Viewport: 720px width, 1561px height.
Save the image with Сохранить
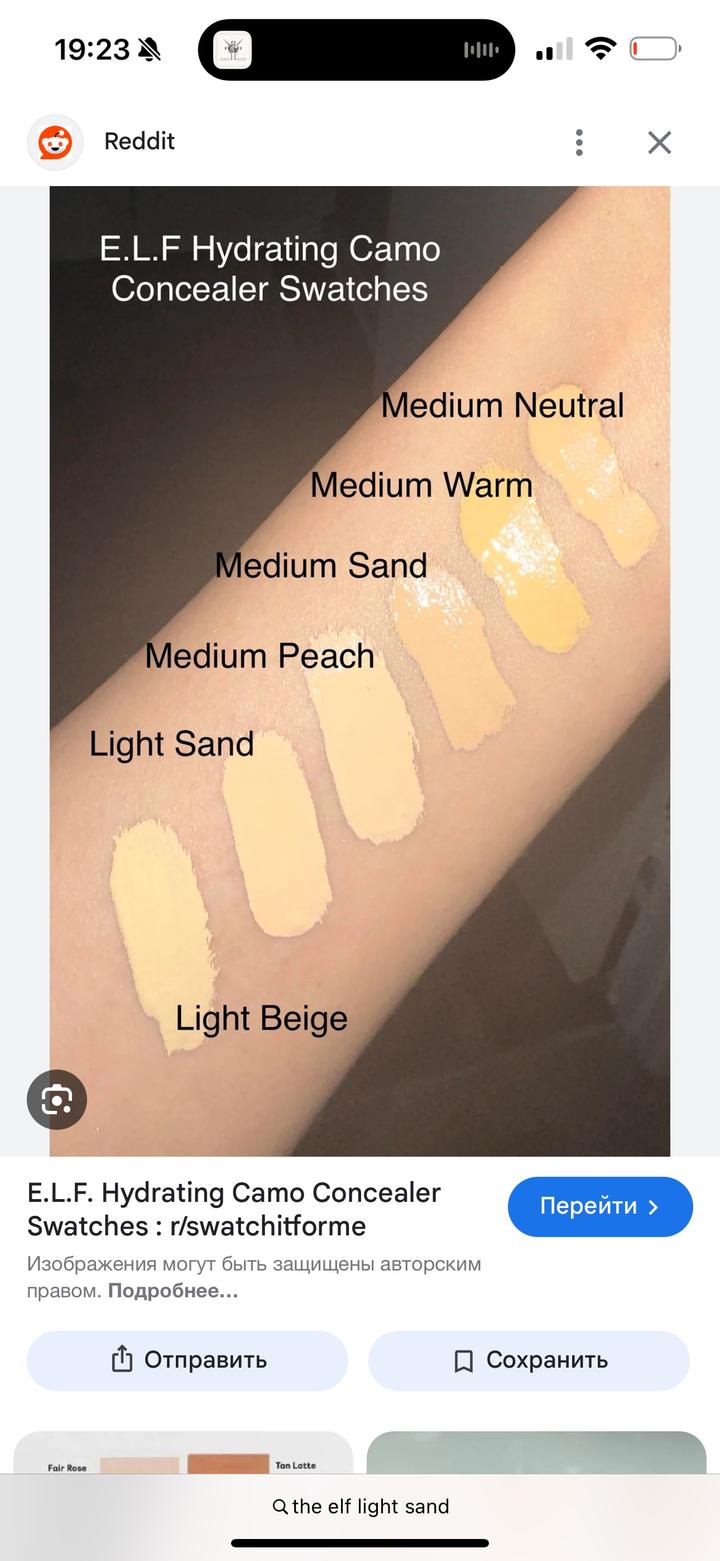tap(529, 1360)
